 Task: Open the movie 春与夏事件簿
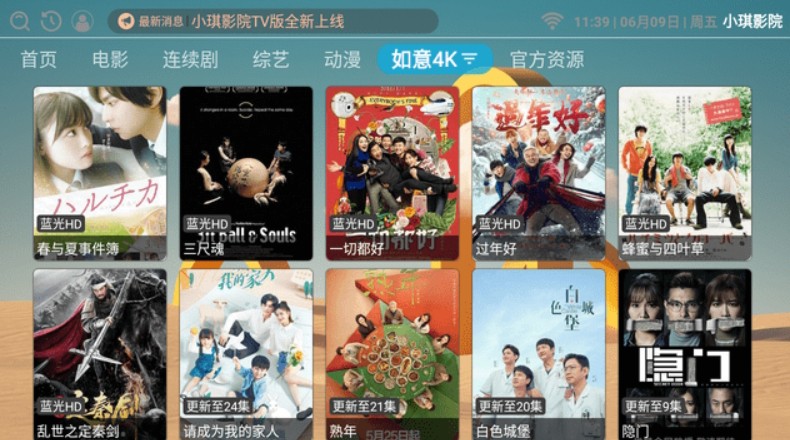click(100, 172)
